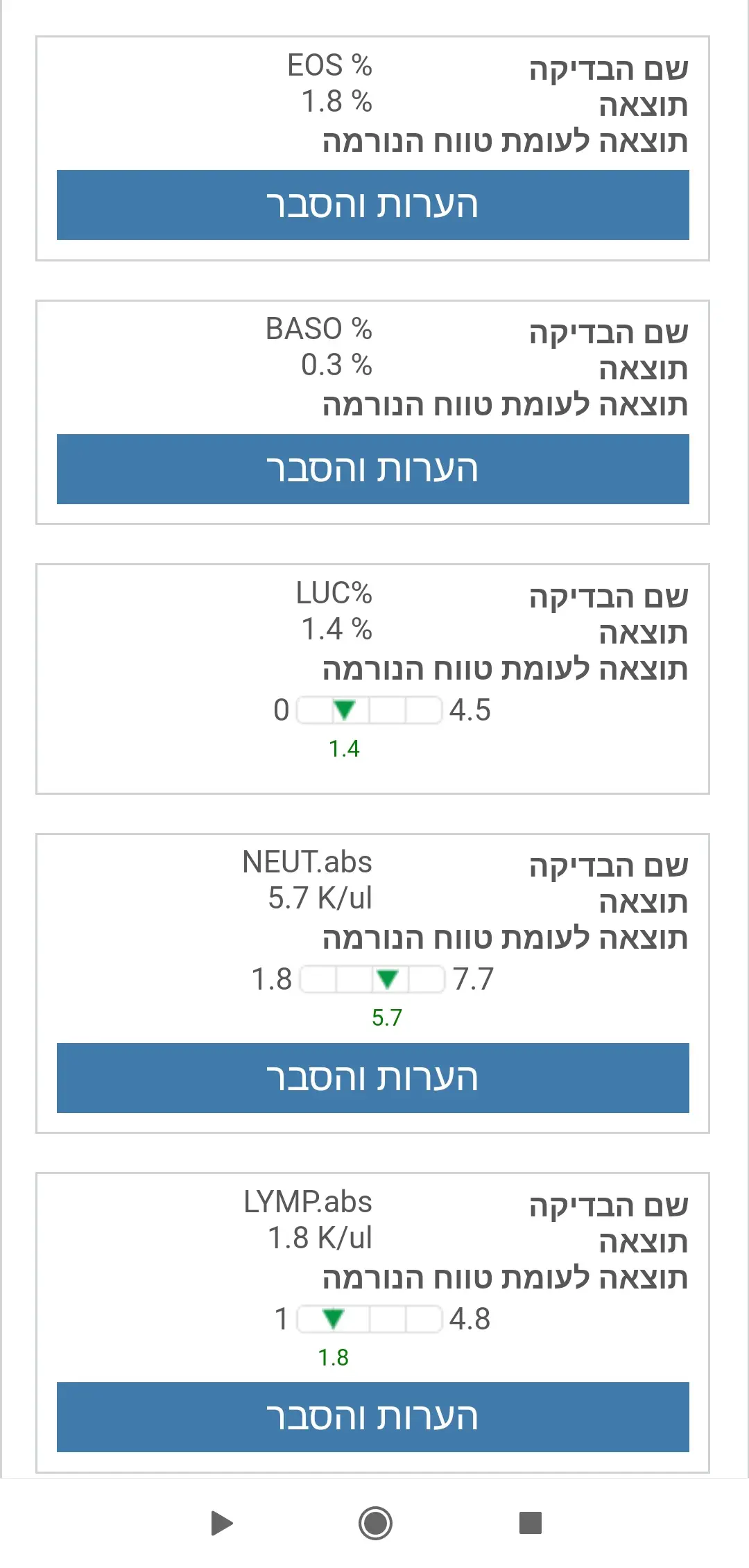
Task: Open הערות והסבר for EOS %
Action: pyautogui.click(x=372, y=205)
